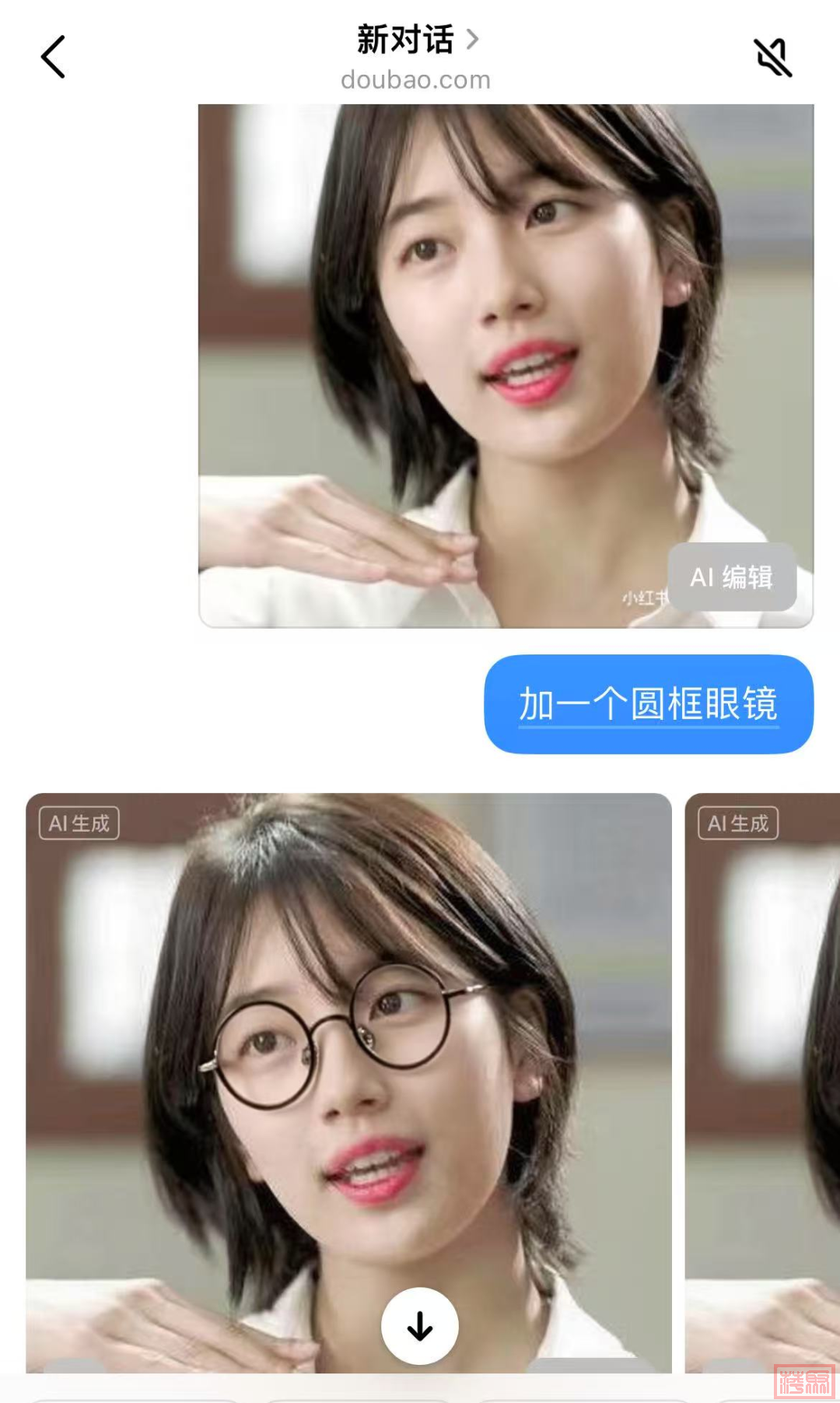840x1403 pixels.
Task: Open the 新对话 conversation title
Action: coord(416,40)
